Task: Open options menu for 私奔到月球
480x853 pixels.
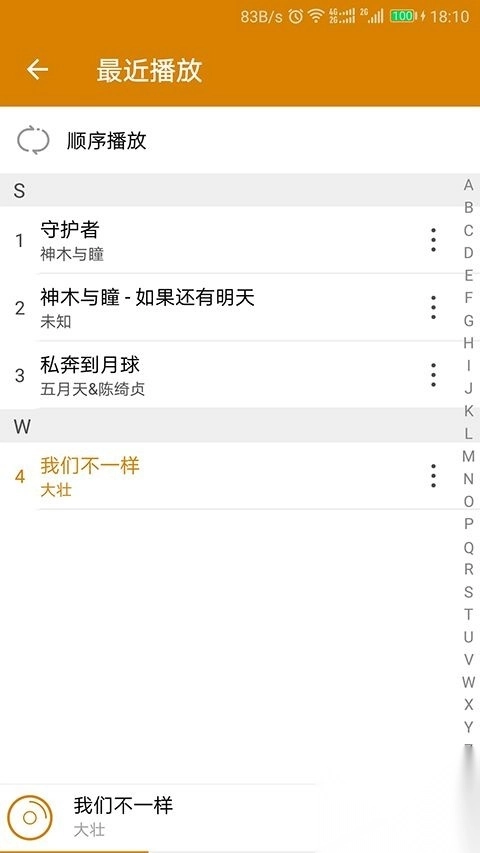Action: click(433, 375)
